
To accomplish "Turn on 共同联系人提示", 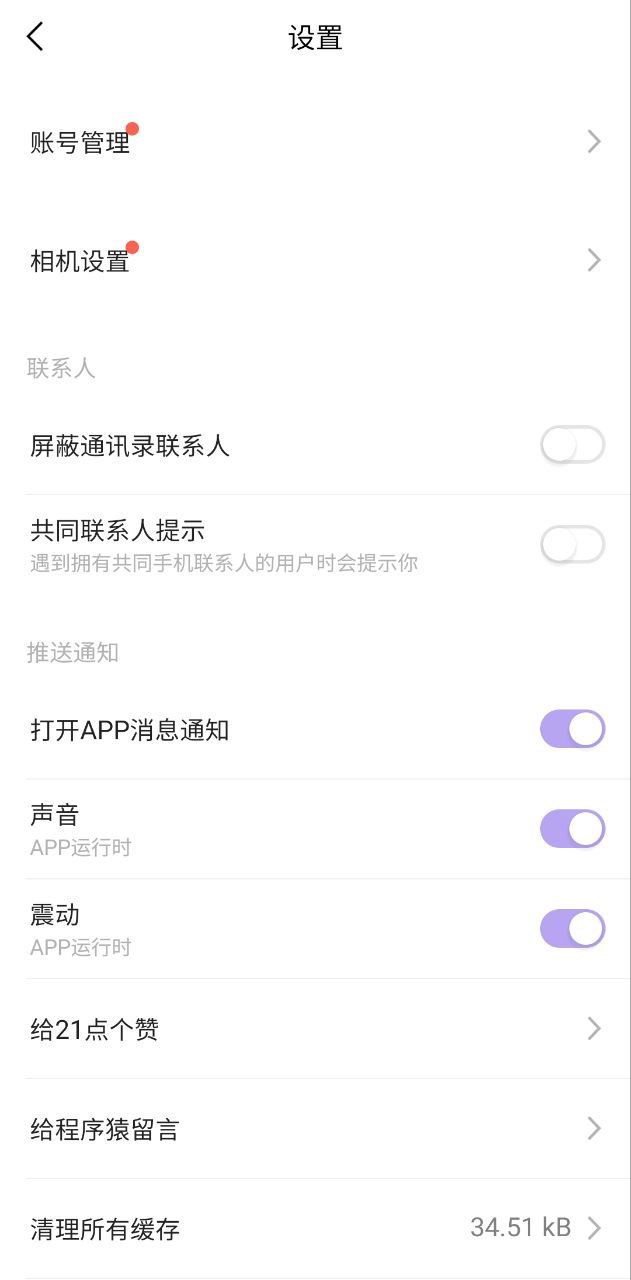I will click(572, 545).
